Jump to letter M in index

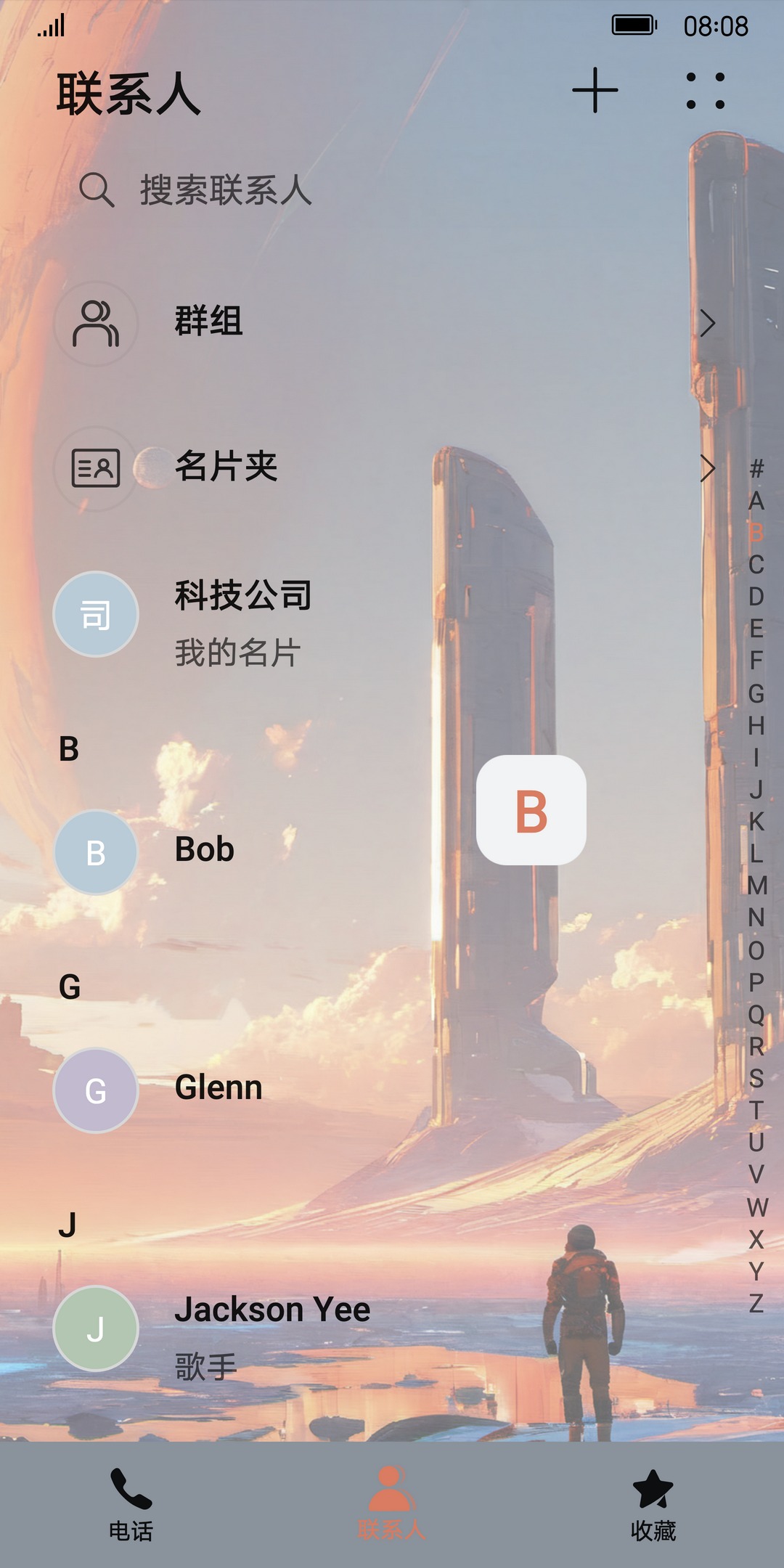(756, 886)
